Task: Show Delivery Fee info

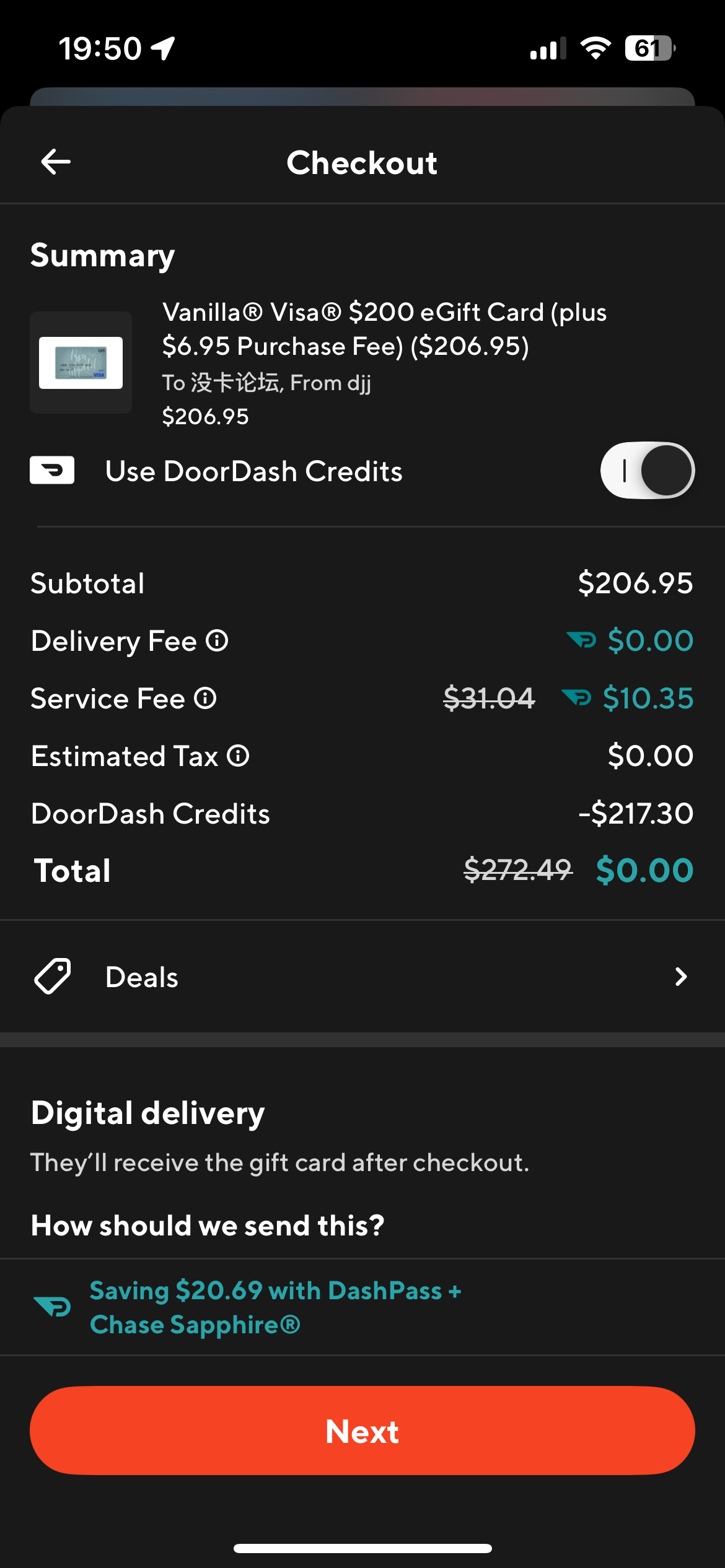Action: click(217, 640)
